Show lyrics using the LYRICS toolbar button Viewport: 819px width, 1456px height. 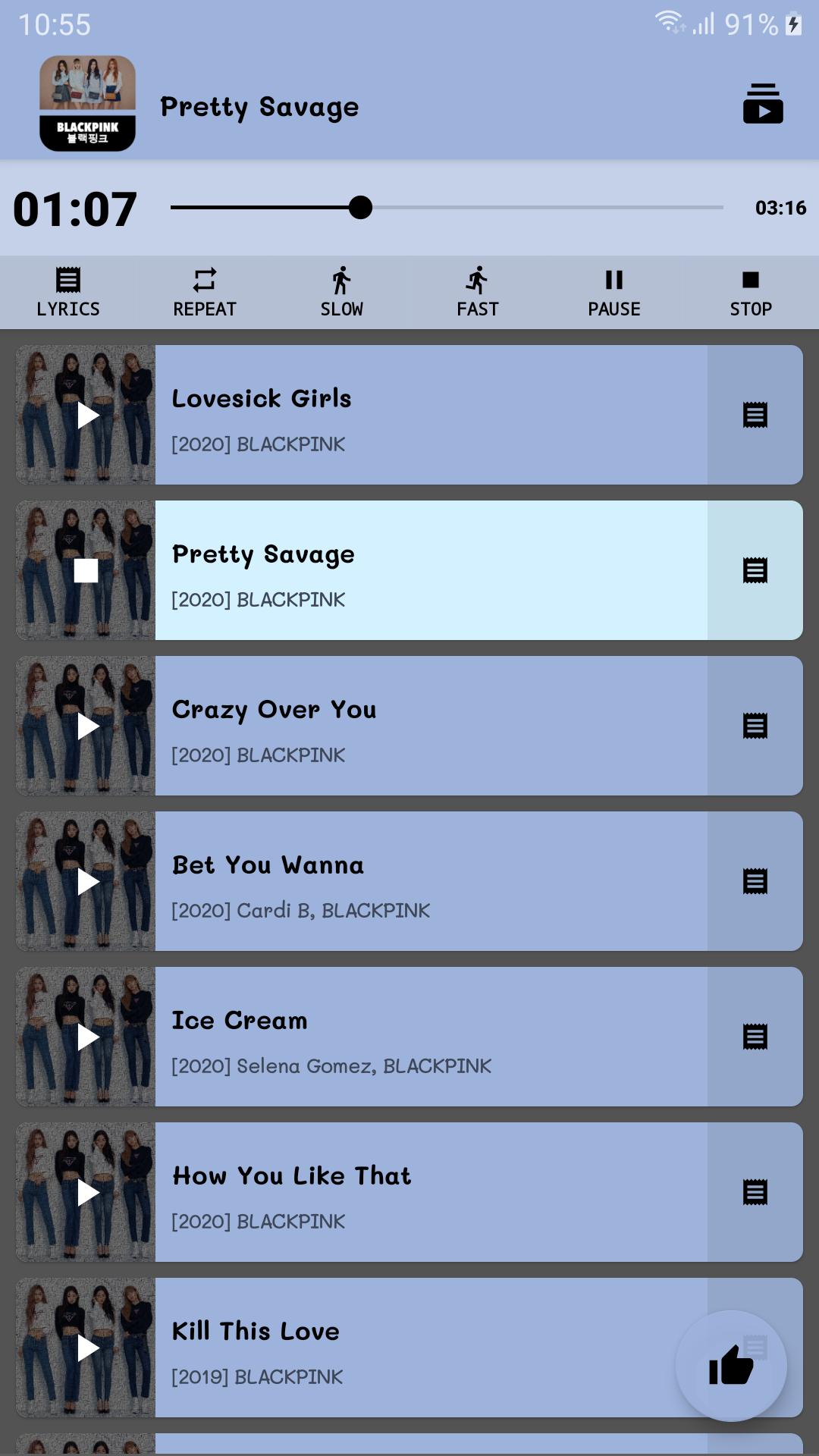click(x=68, y=292)
